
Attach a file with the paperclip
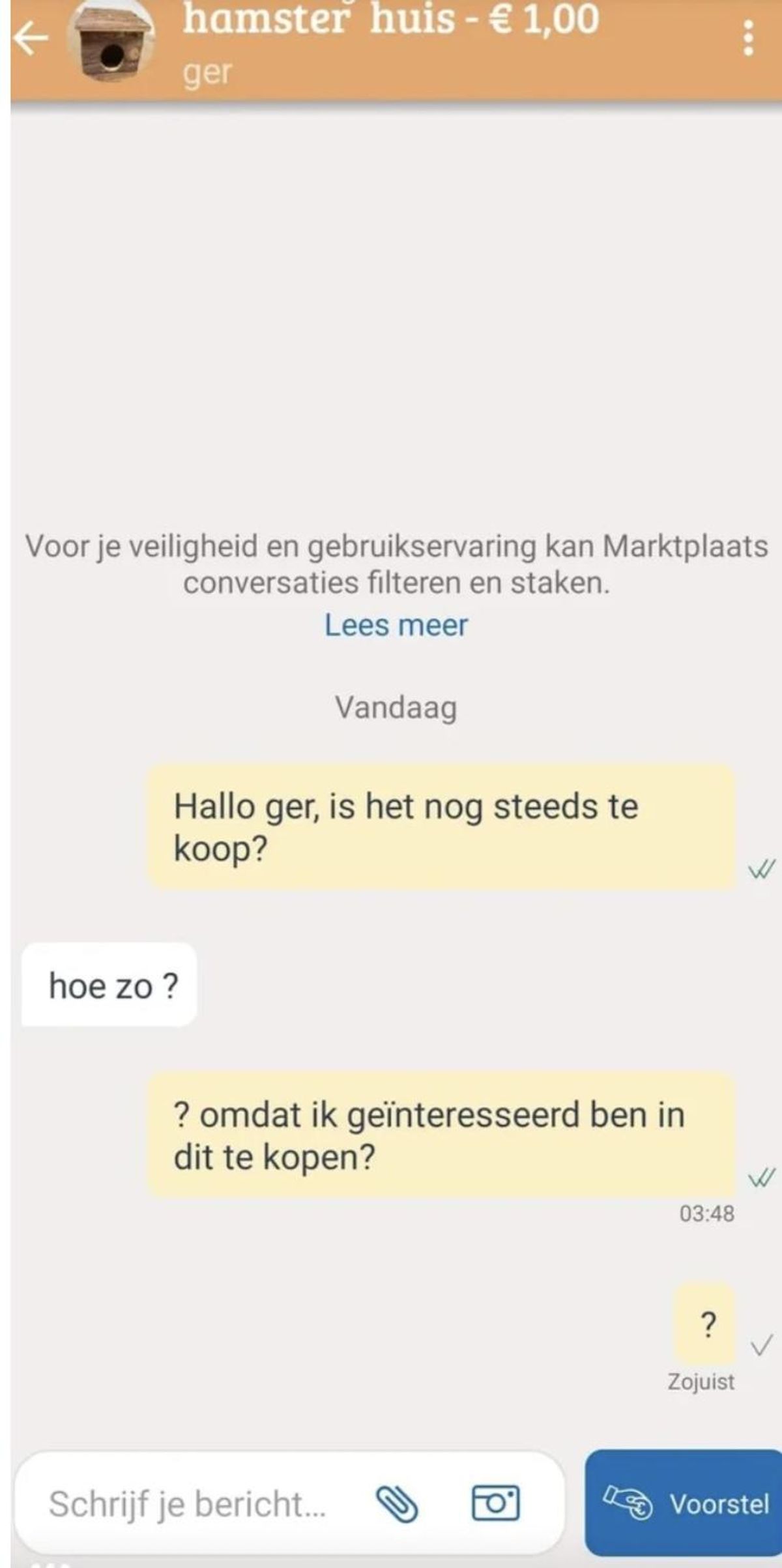[x=396, y=1503]
